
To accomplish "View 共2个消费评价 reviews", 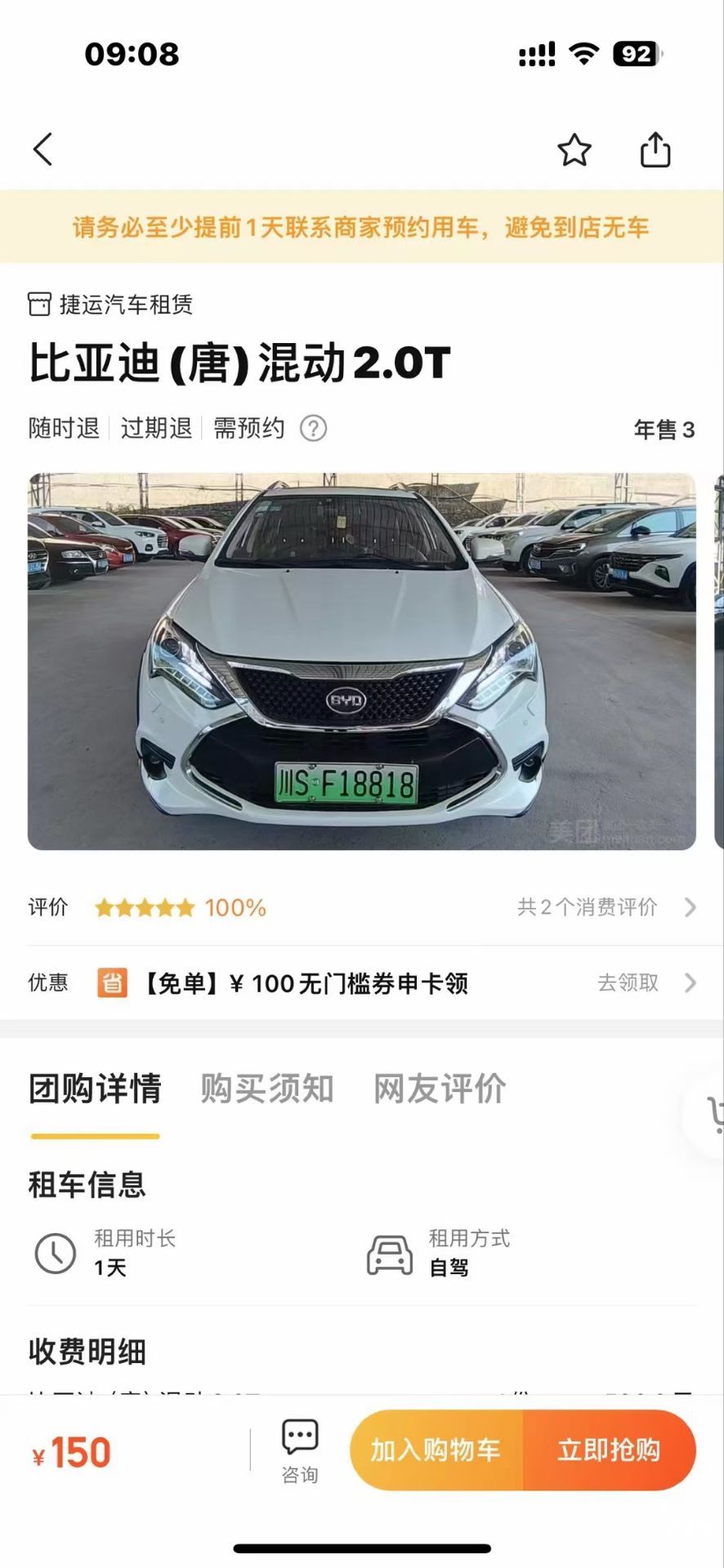I will [x=606, y=907].
